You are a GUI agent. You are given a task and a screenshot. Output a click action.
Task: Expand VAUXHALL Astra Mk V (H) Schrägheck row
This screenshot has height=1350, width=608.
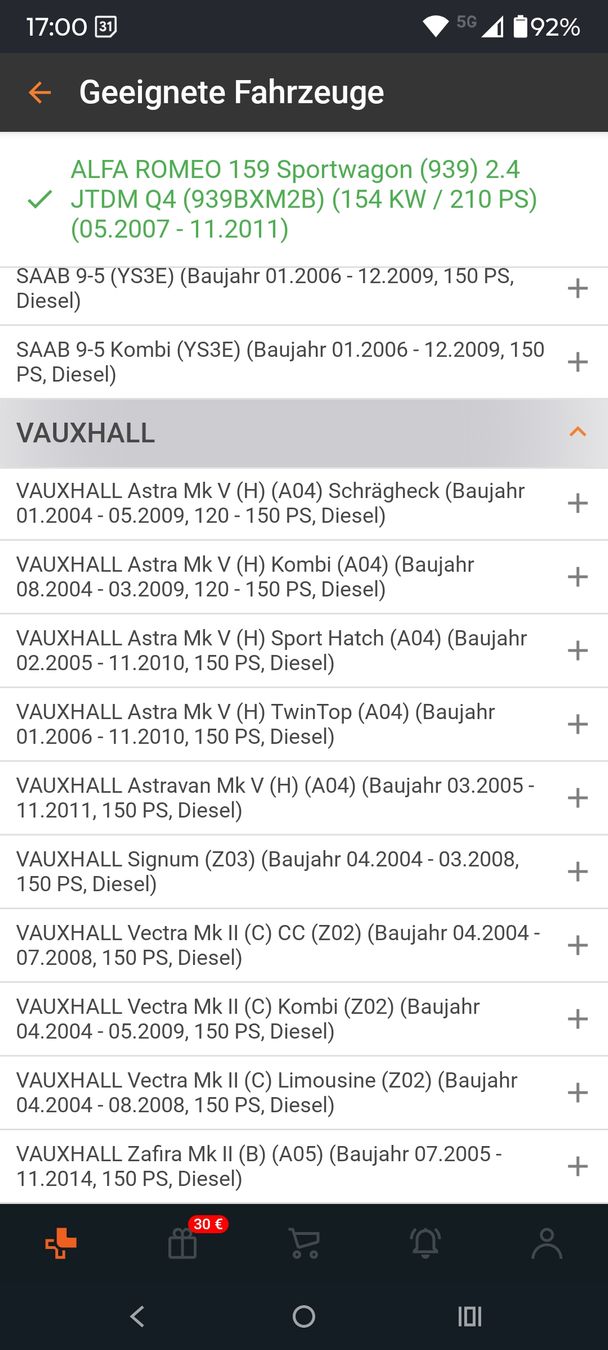(577, 503)
